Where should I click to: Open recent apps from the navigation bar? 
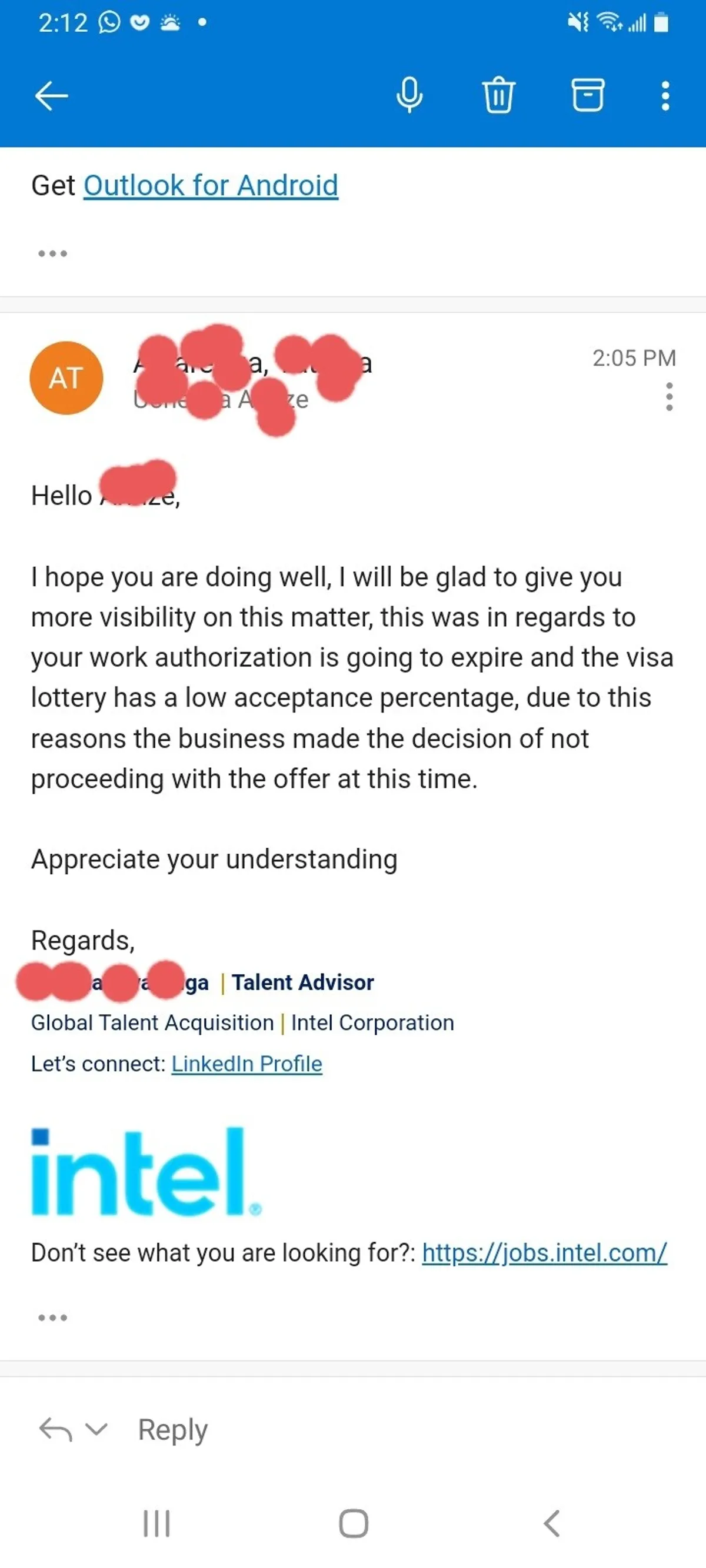coord(156,1523)
